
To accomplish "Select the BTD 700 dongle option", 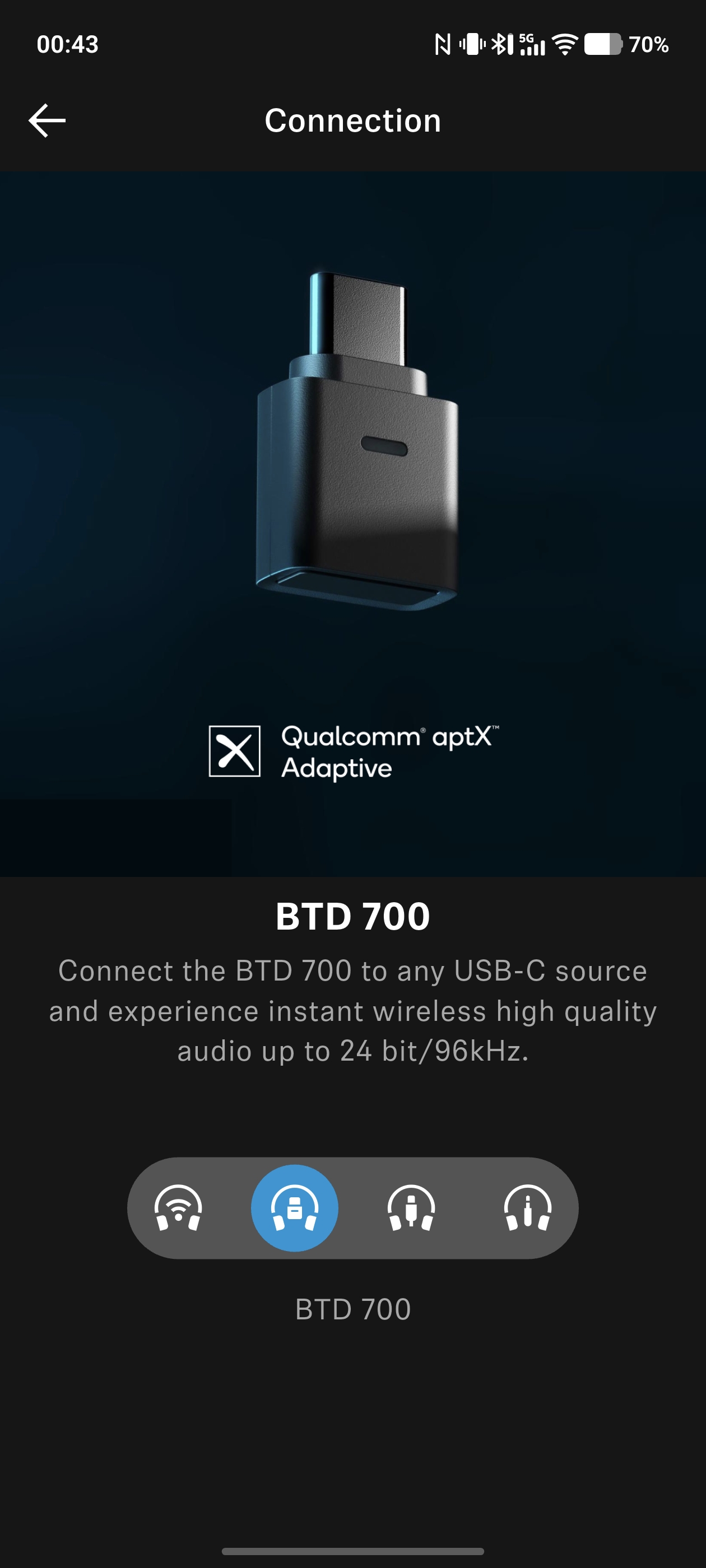I will point(294,1208).
